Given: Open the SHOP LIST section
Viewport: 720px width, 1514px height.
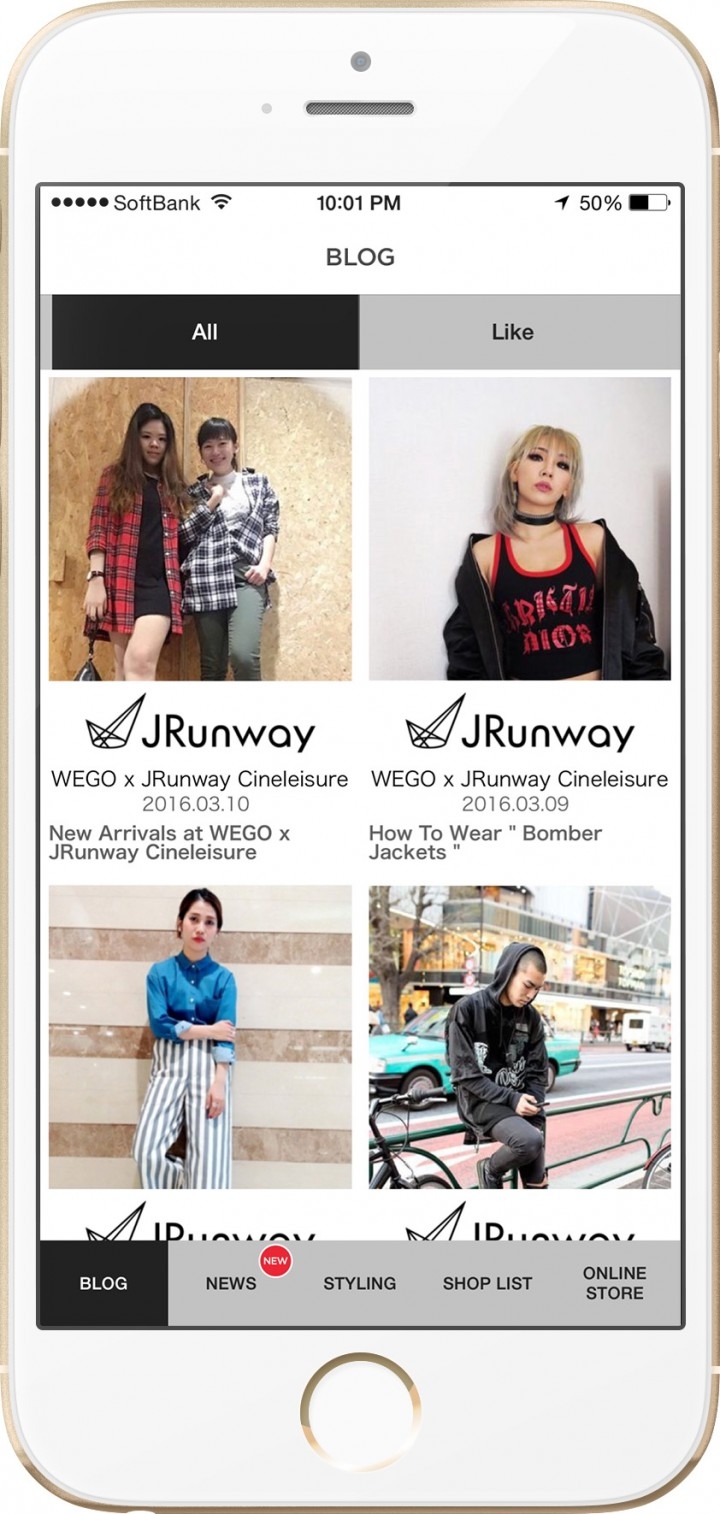Looking at the screenshot, I should pos(488,1283).
